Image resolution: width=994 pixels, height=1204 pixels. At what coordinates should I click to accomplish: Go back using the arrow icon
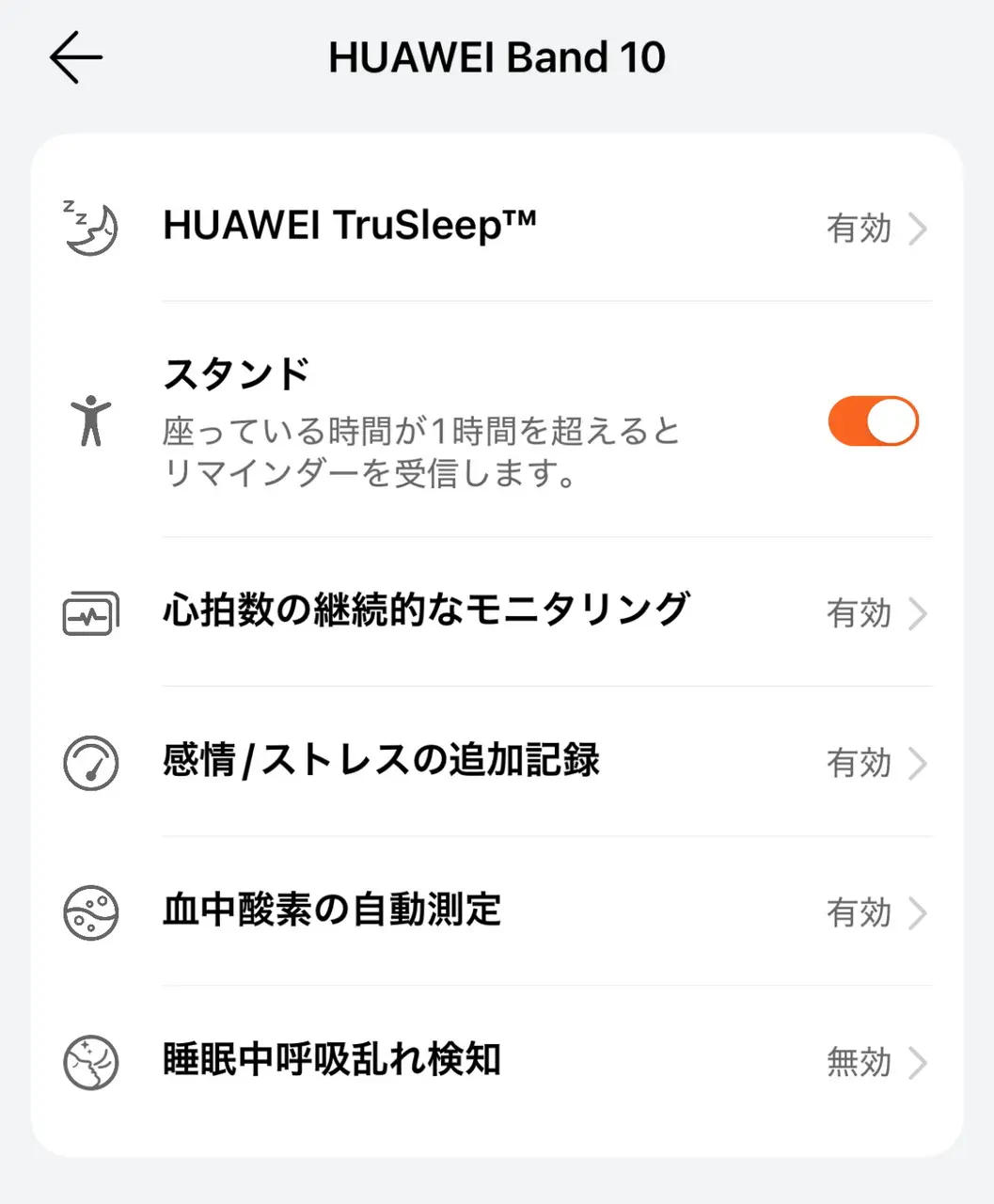click(76, 57)
